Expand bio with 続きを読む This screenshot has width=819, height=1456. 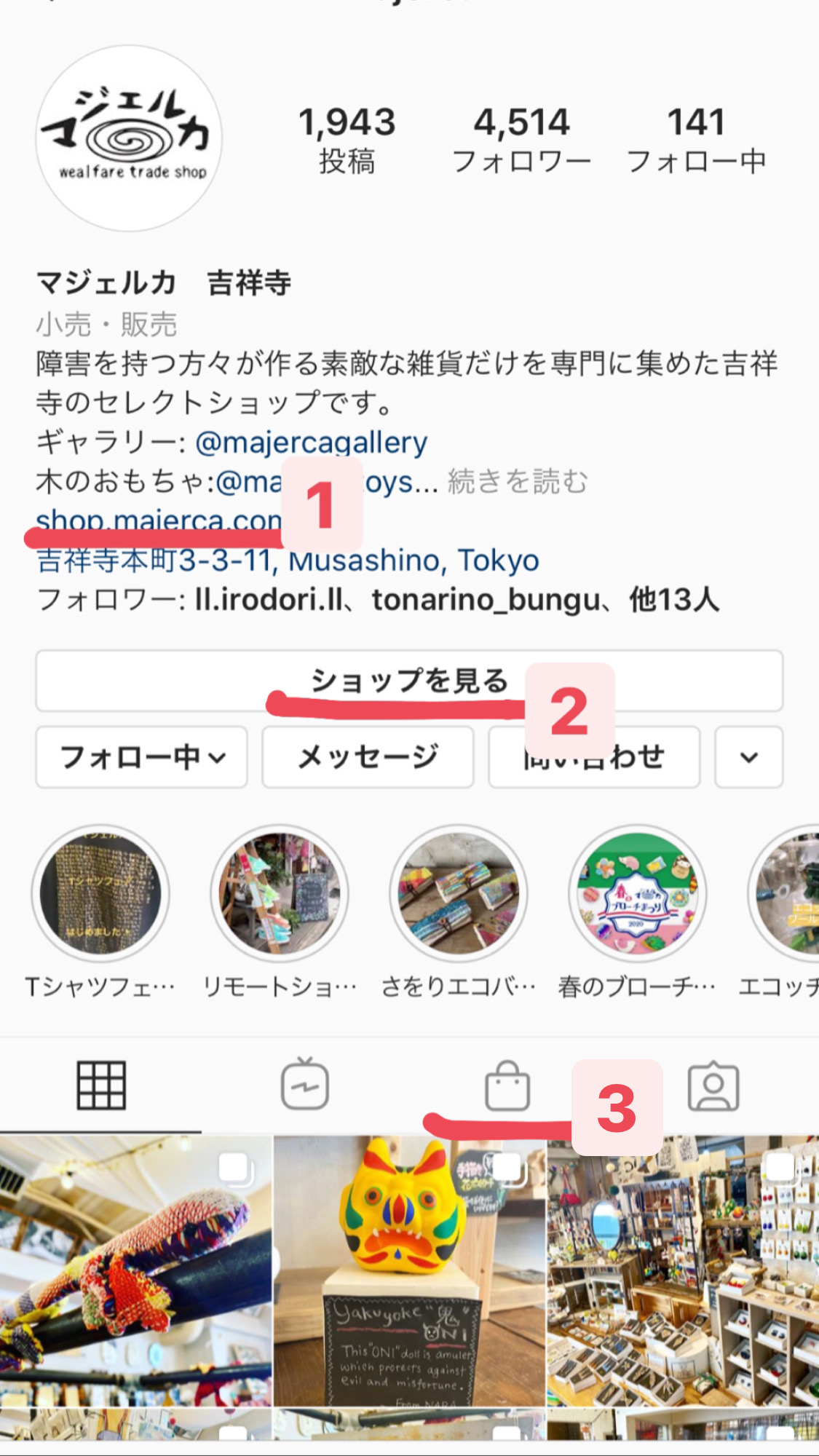[518, 482]
